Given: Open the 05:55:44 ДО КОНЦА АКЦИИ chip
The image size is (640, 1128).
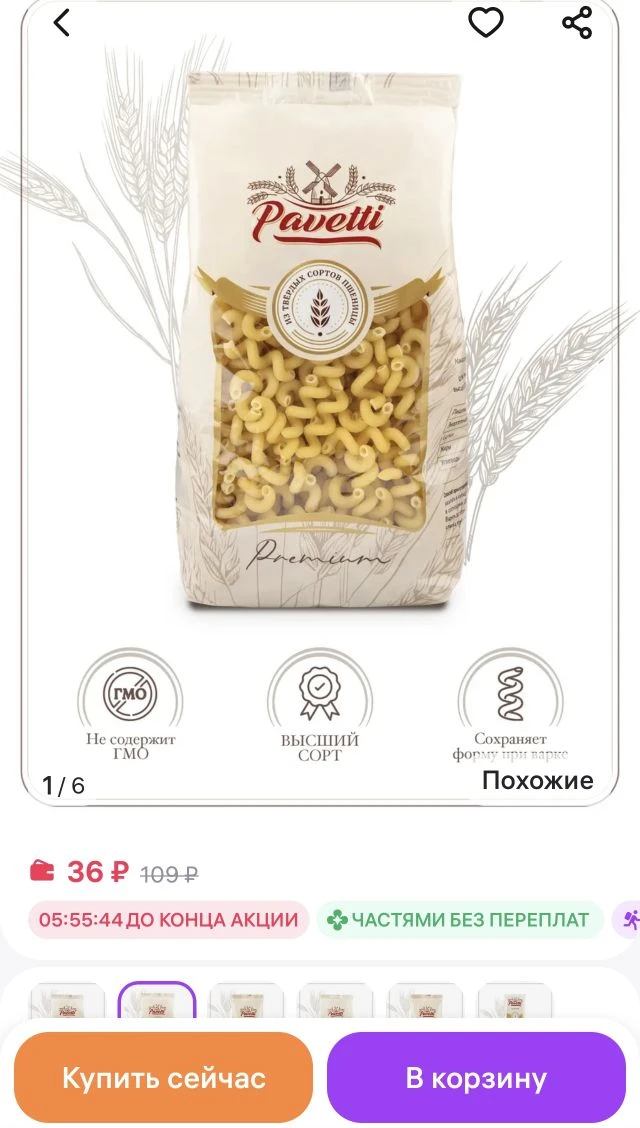Looking at the screenshot, I should [x=168, y=920].
